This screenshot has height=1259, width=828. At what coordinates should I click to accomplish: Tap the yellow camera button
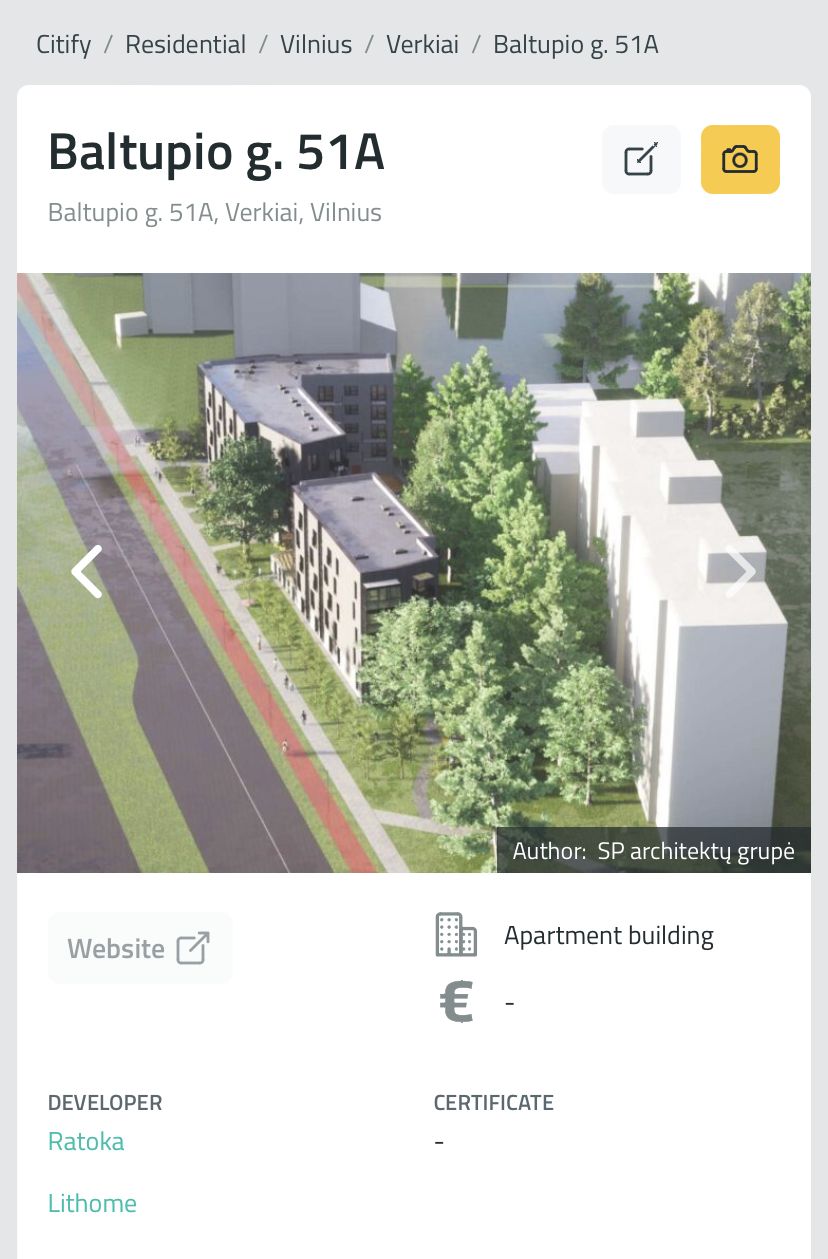tap(740, 159)
